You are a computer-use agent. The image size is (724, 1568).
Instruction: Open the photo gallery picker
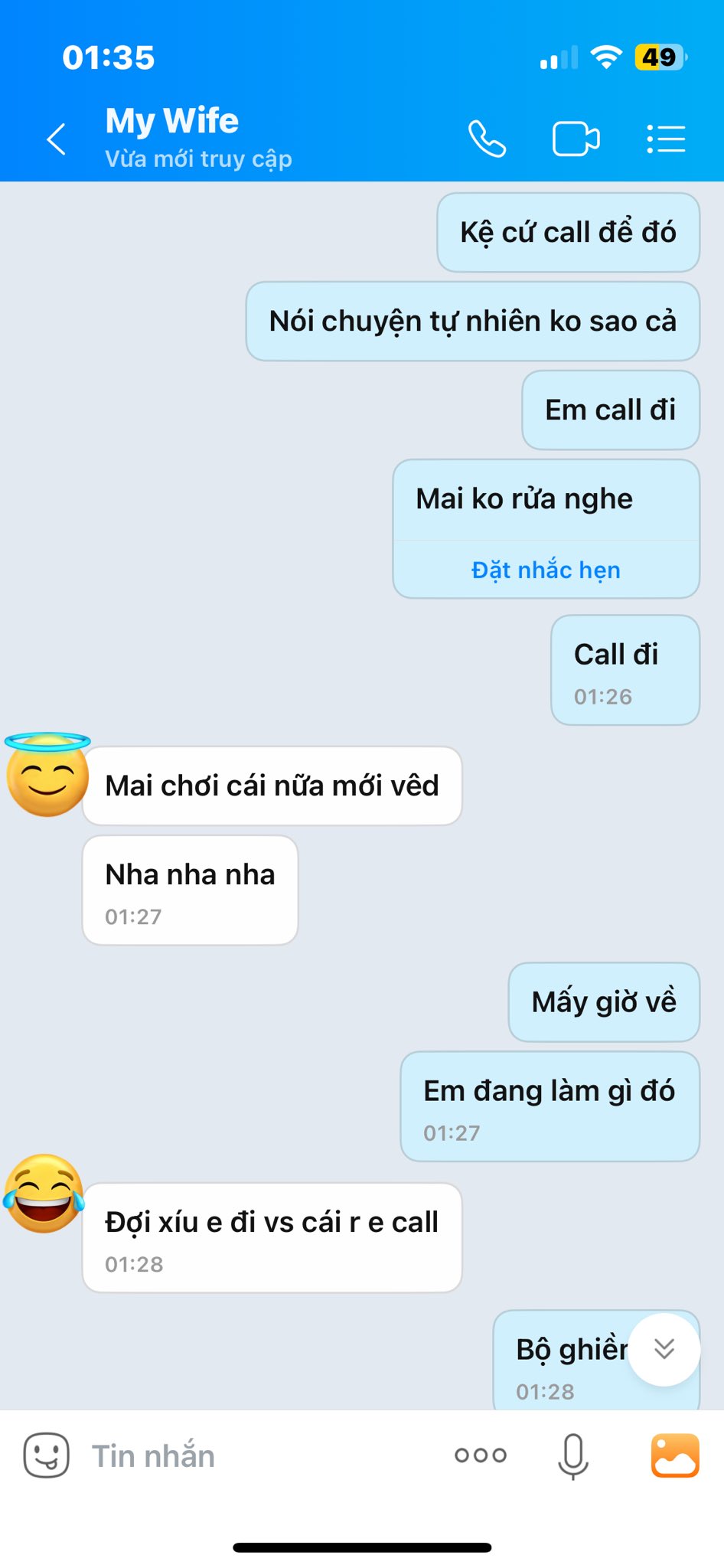[674, 1455]
